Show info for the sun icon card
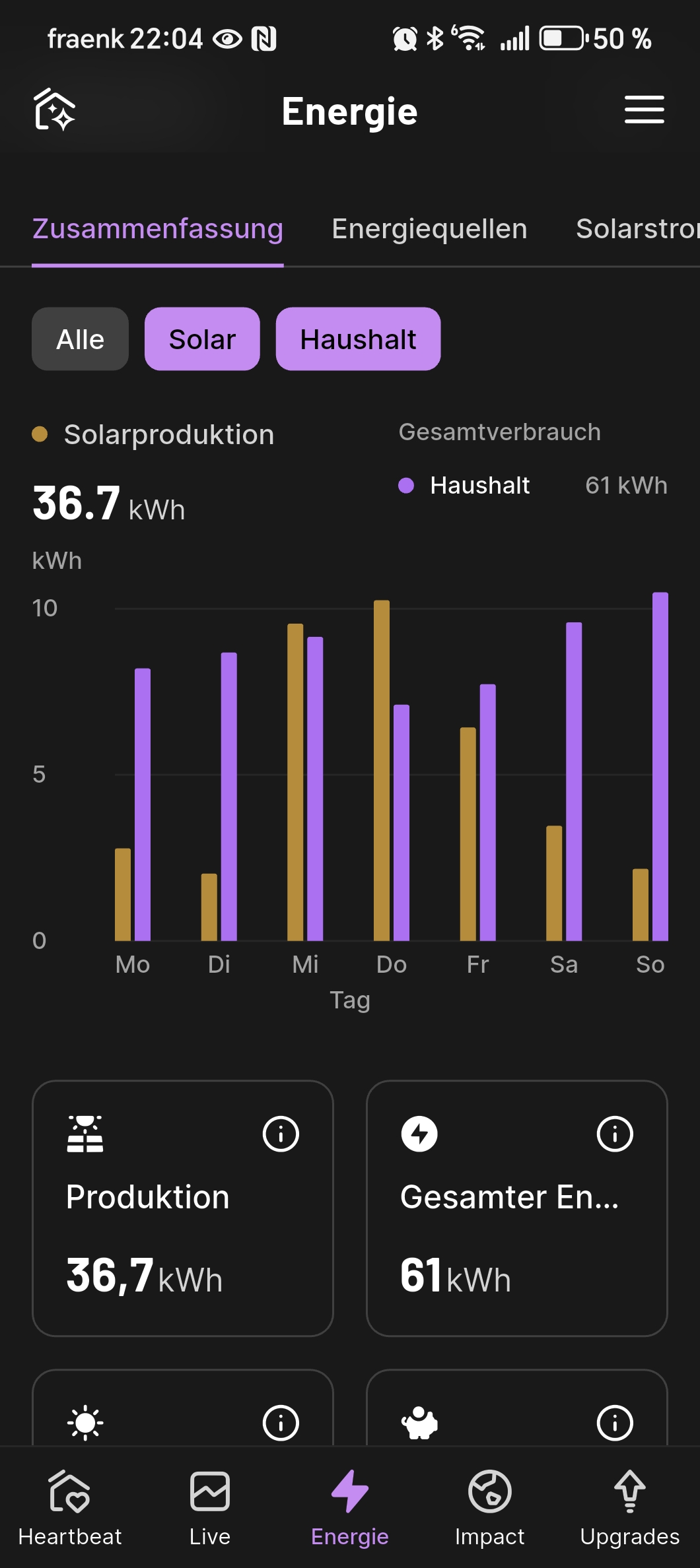The width and height of the screenshot is (700, 1568). click(281, 1423)
